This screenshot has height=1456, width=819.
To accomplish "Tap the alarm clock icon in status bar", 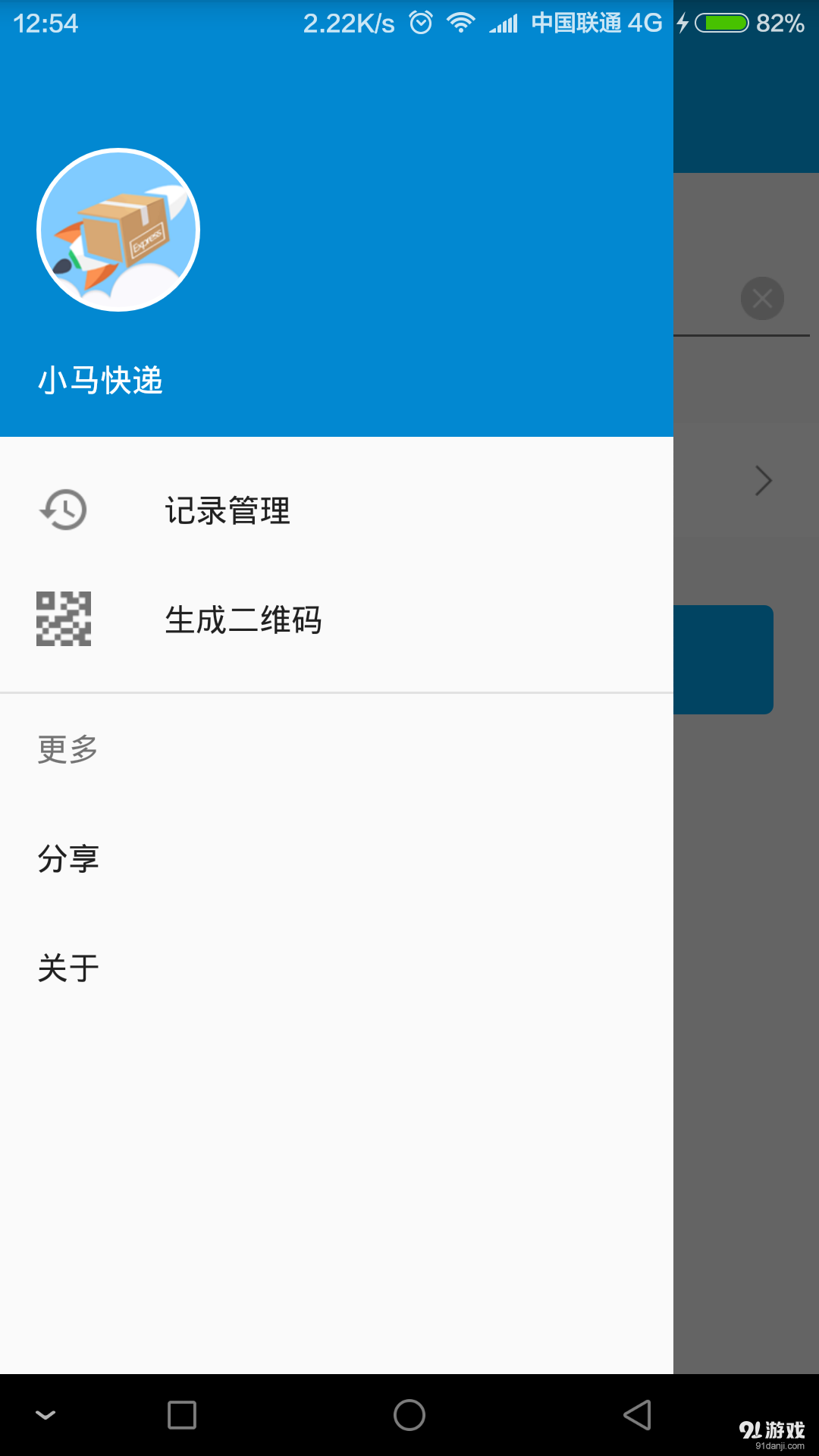I will point(422,23).
